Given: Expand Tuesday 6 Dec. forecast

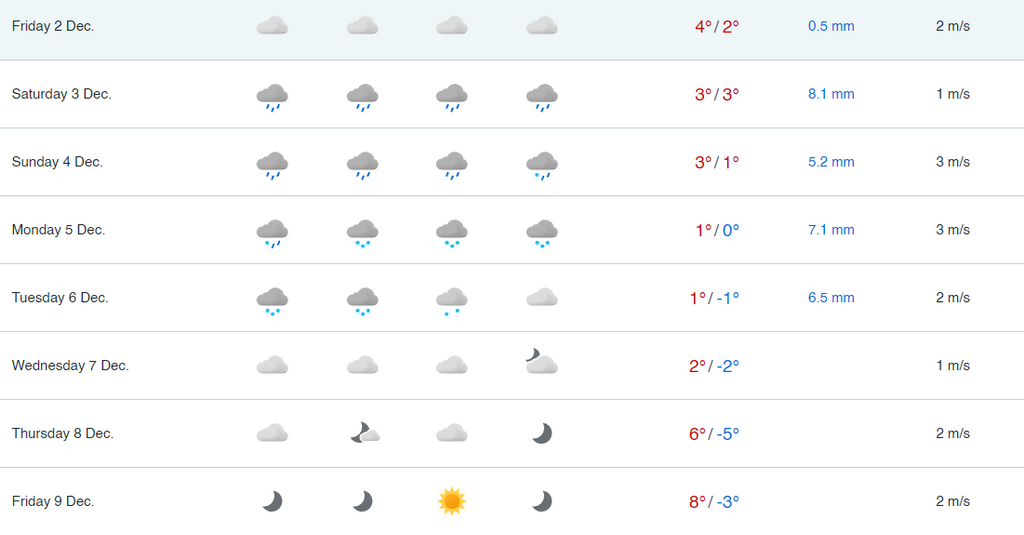Looking at the screenshot, I should [60, 298].
